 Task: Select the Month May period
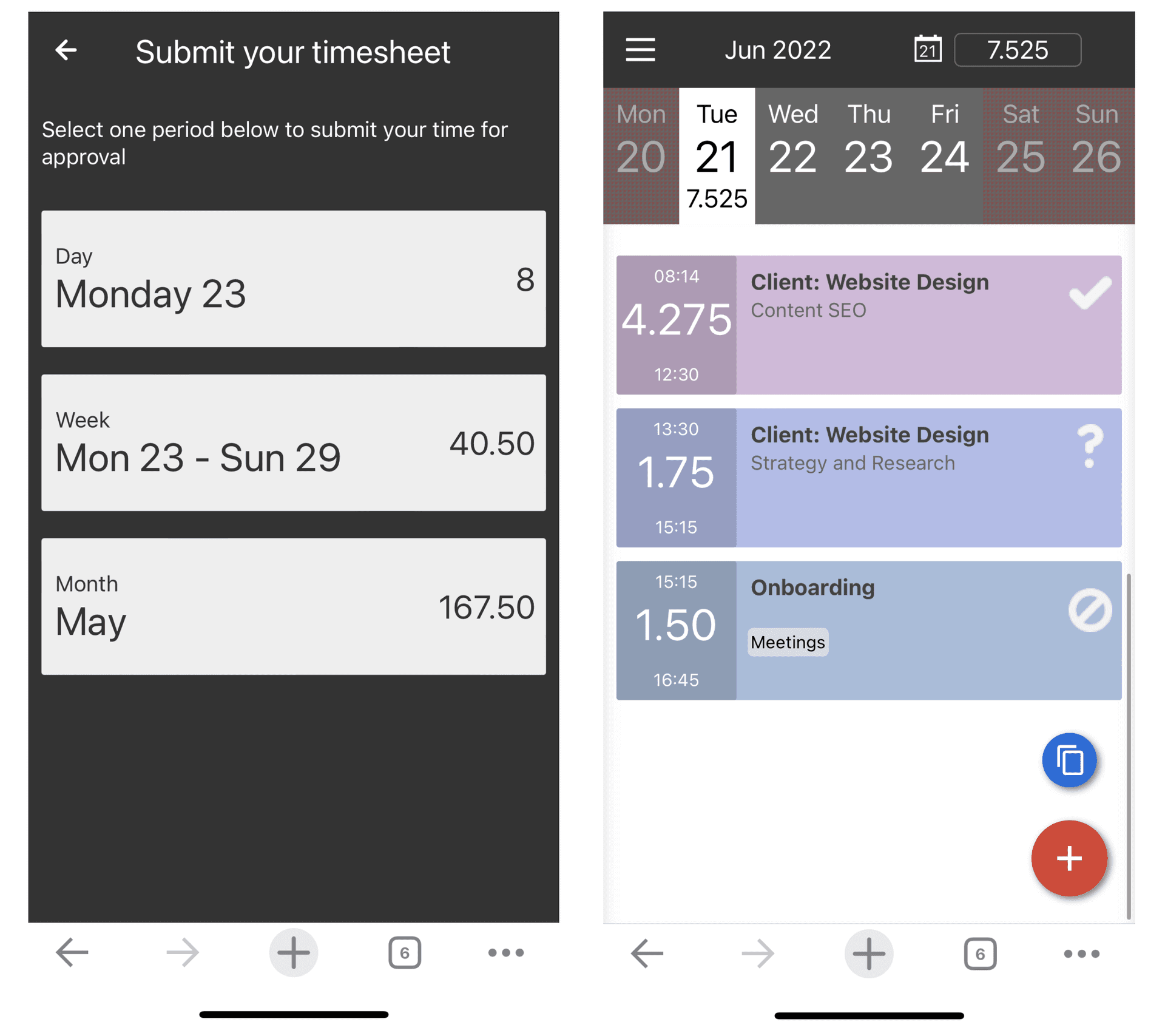[293, 606]
